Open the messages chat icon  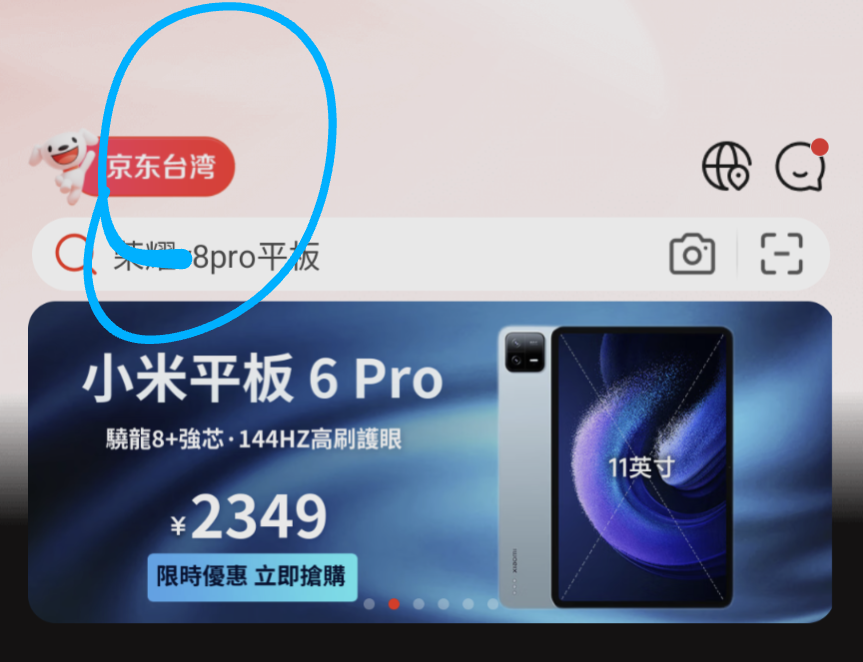point(801,166)
